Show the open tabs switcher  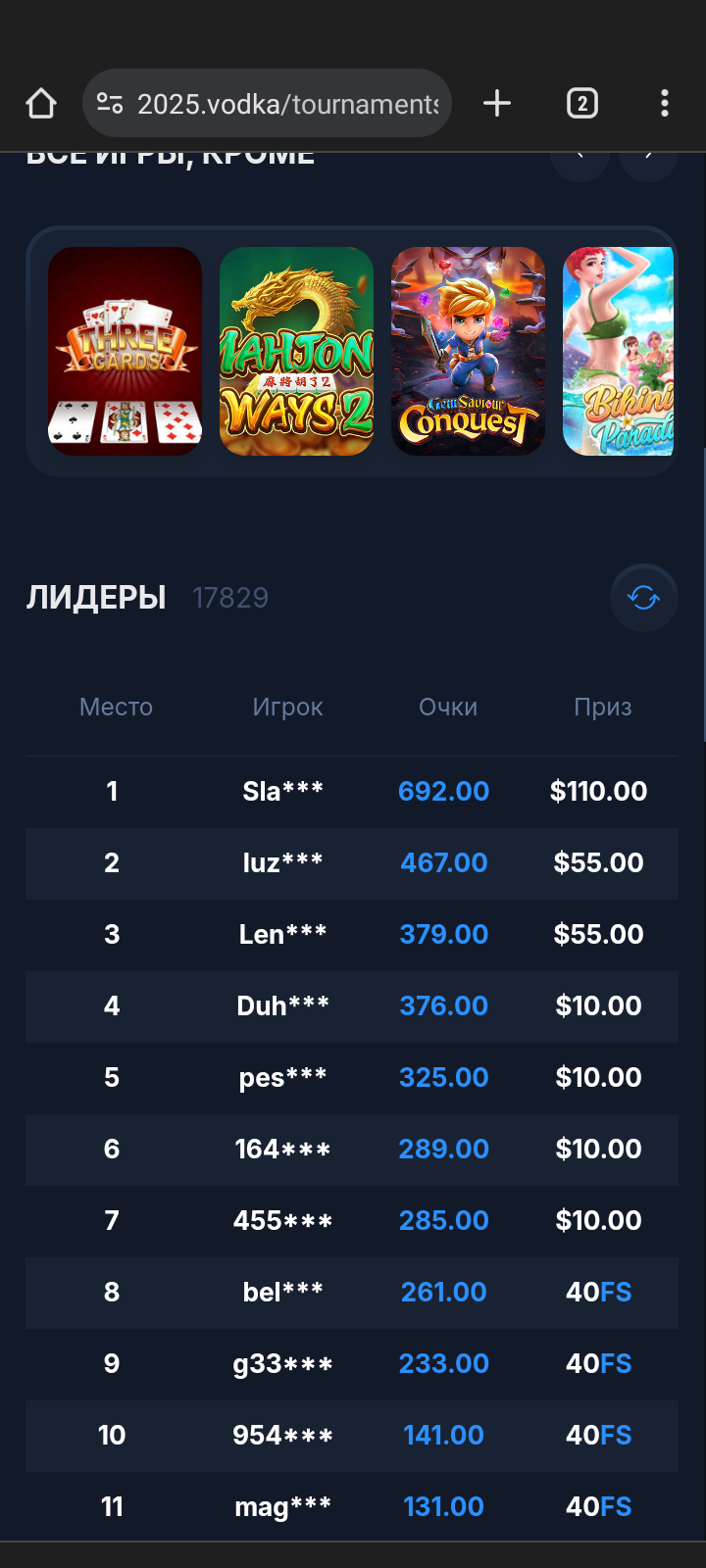click(x=581, y=103)
